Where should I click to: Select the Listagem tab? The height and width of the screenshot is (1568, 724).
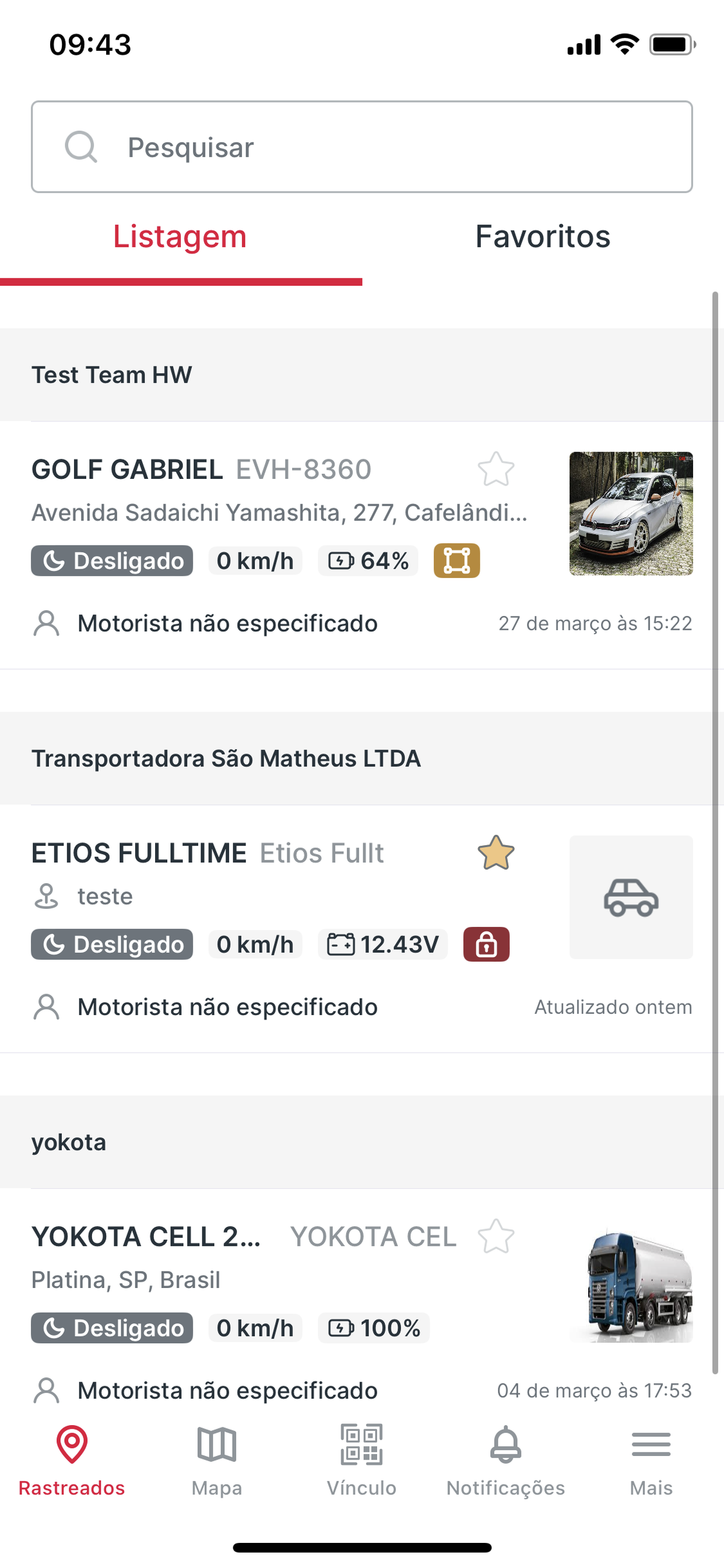tap(181, 236)
